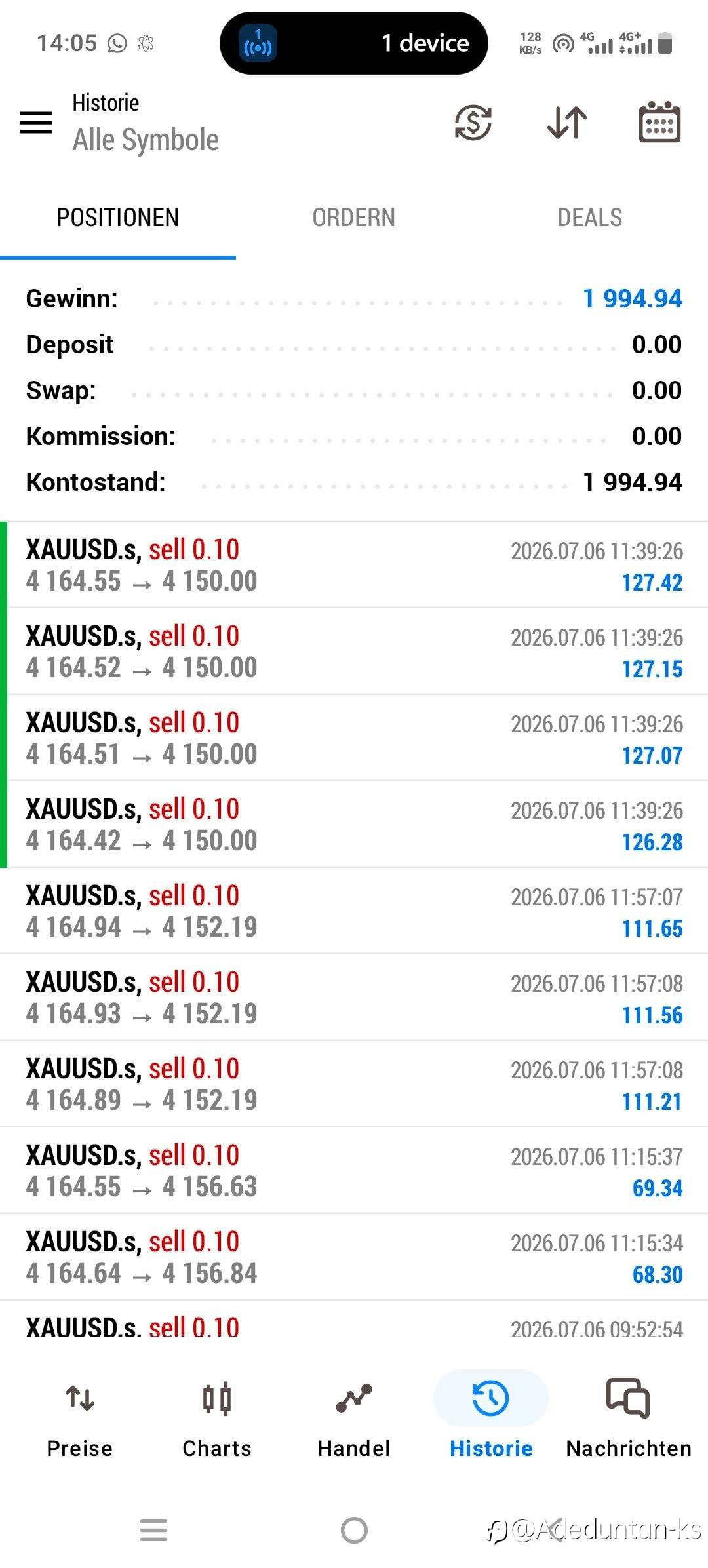Open the trade with profit 111.21
Screen dimensions: 708x1568
(x=354, y=1084)
